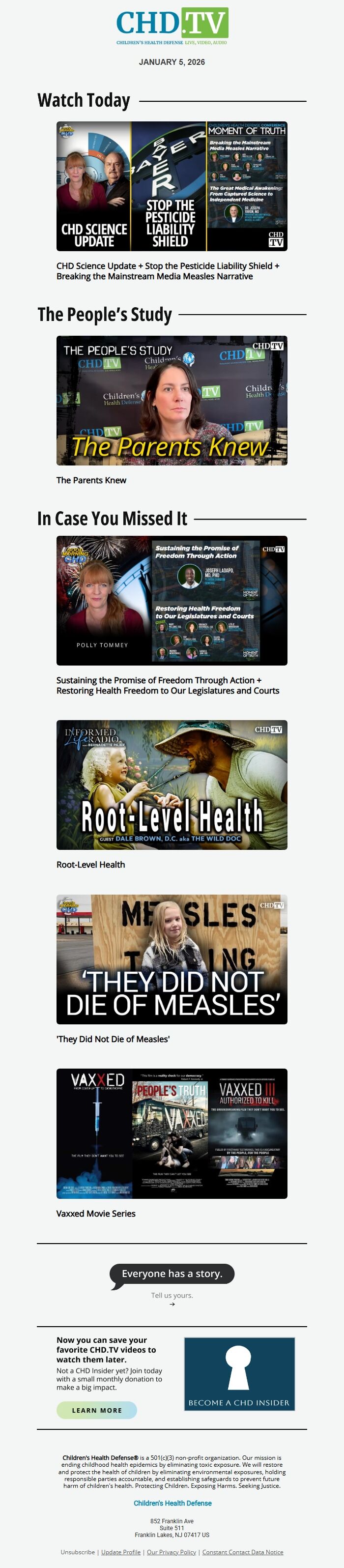Open the Become a CHD Insider banner
This screenshot has width=344, height=1568.
click(239, 1374)
